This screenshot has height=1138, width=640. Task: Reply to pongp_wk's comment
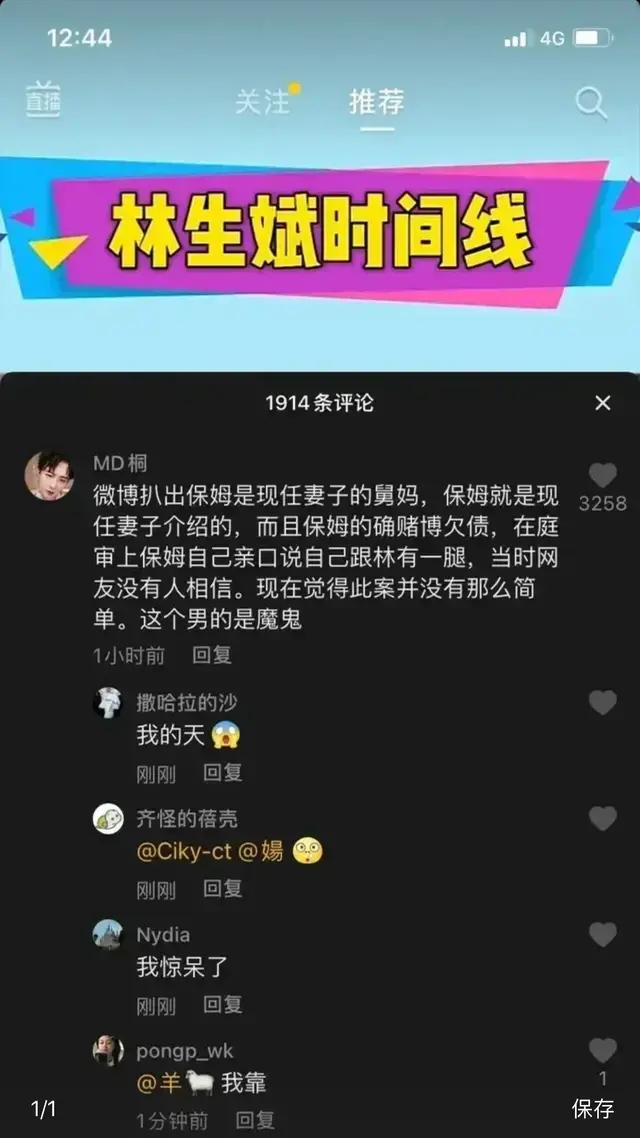pos(255,1120)
